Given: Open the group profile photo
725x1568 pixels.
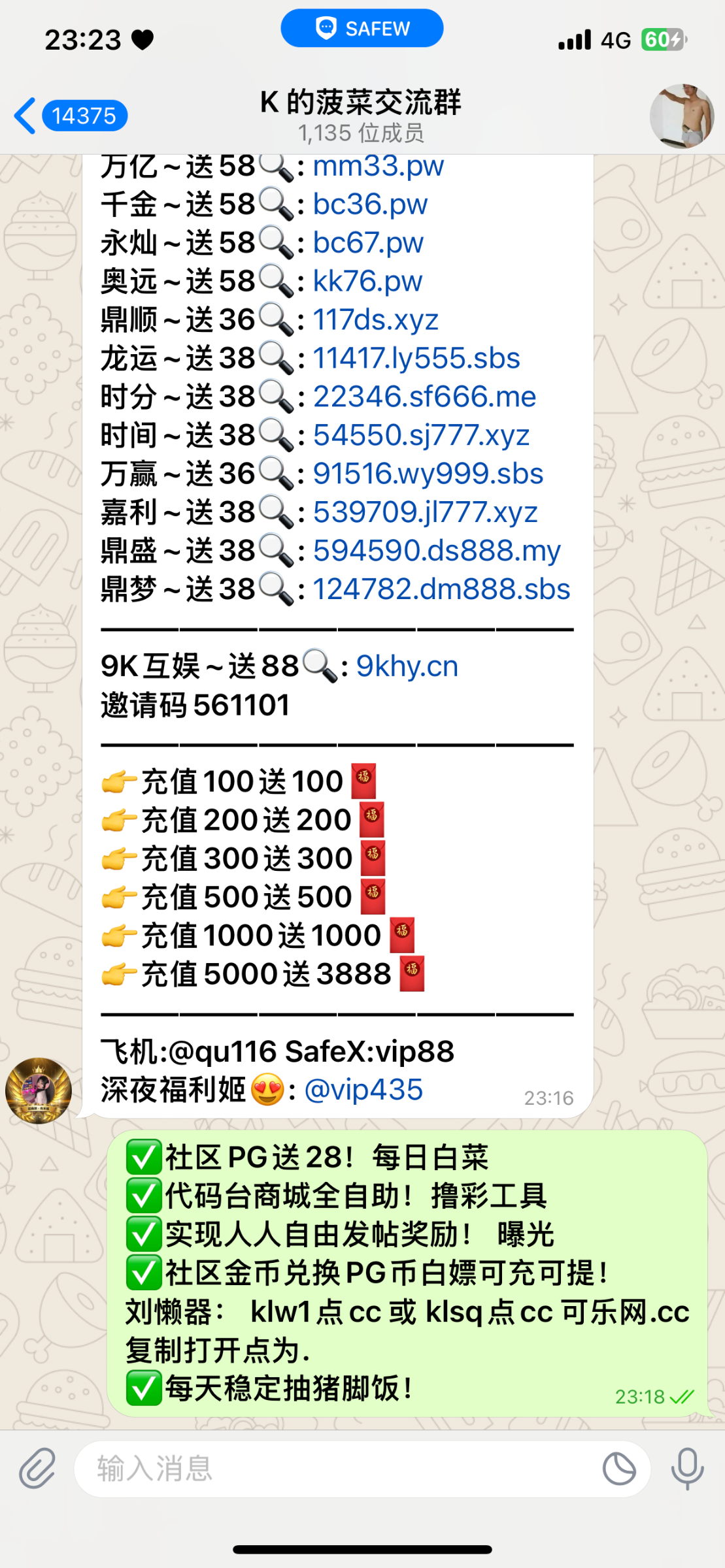Looking at the screenshot, I should coord(681,116).
